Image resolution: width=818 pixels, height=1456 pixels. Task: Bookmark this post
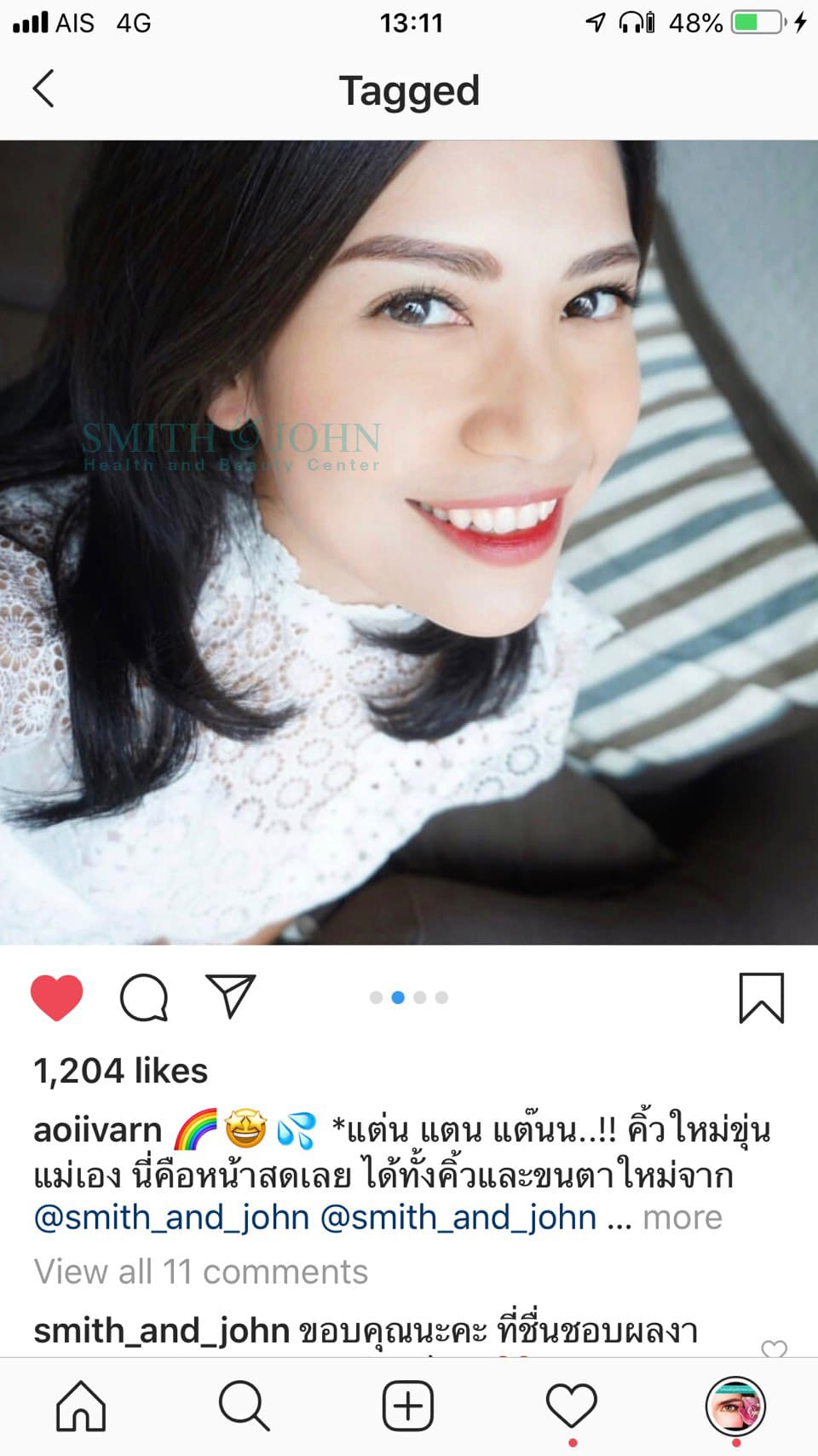coord(761,997)
